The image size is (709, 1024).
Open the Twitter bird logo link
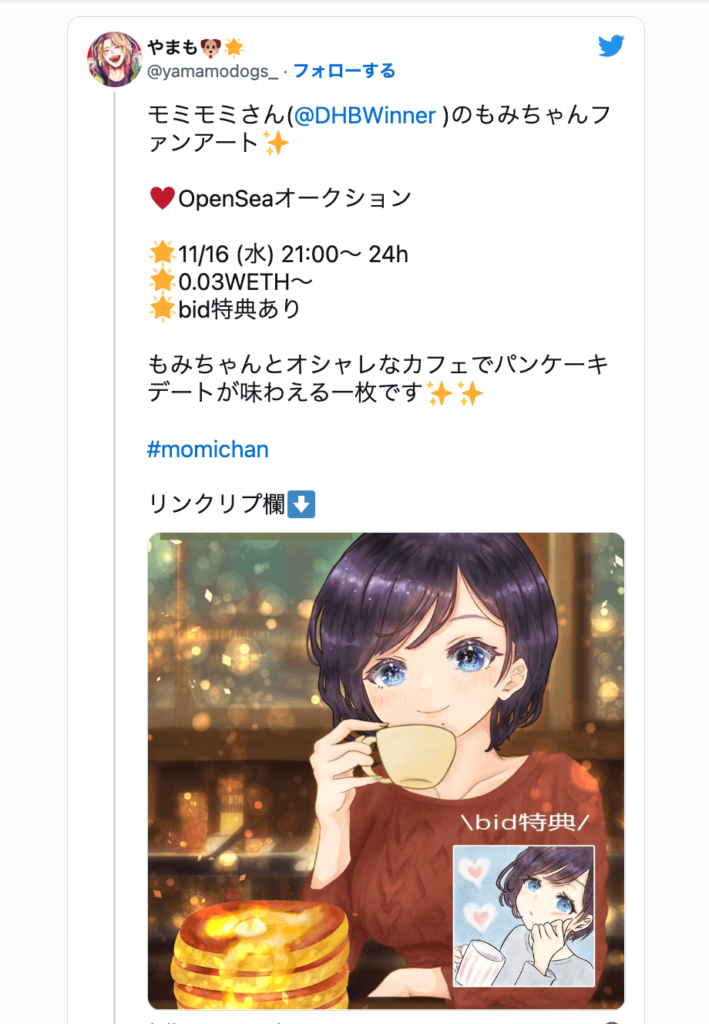pos(611,46)
